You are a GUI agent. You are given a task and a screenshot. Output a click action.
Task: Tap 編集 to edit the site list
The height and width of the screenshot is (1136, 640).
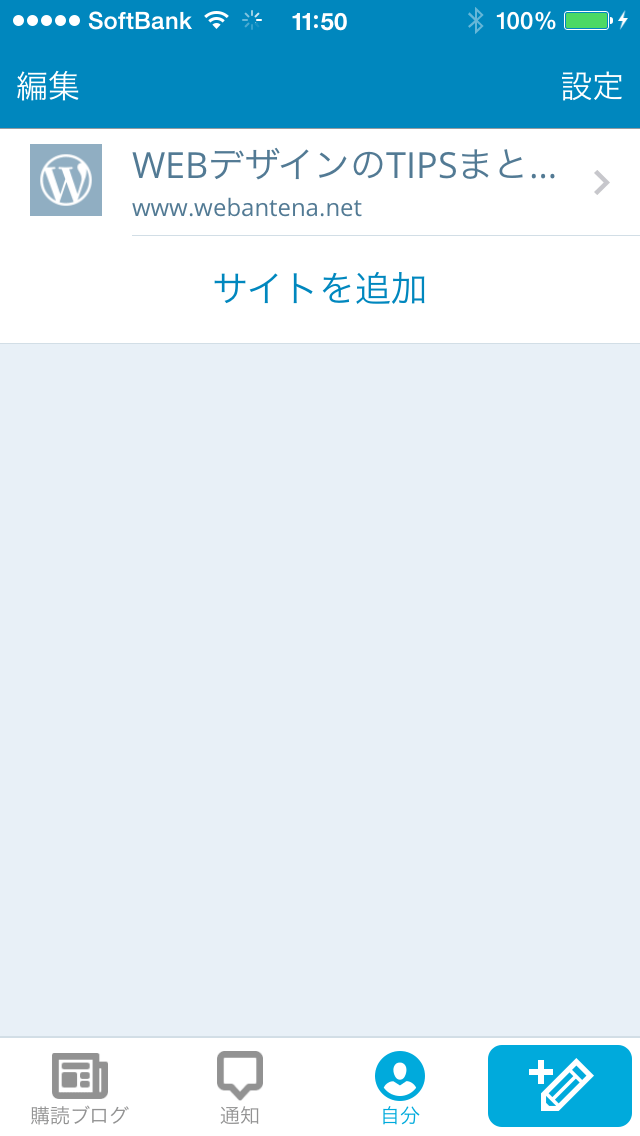48,86
